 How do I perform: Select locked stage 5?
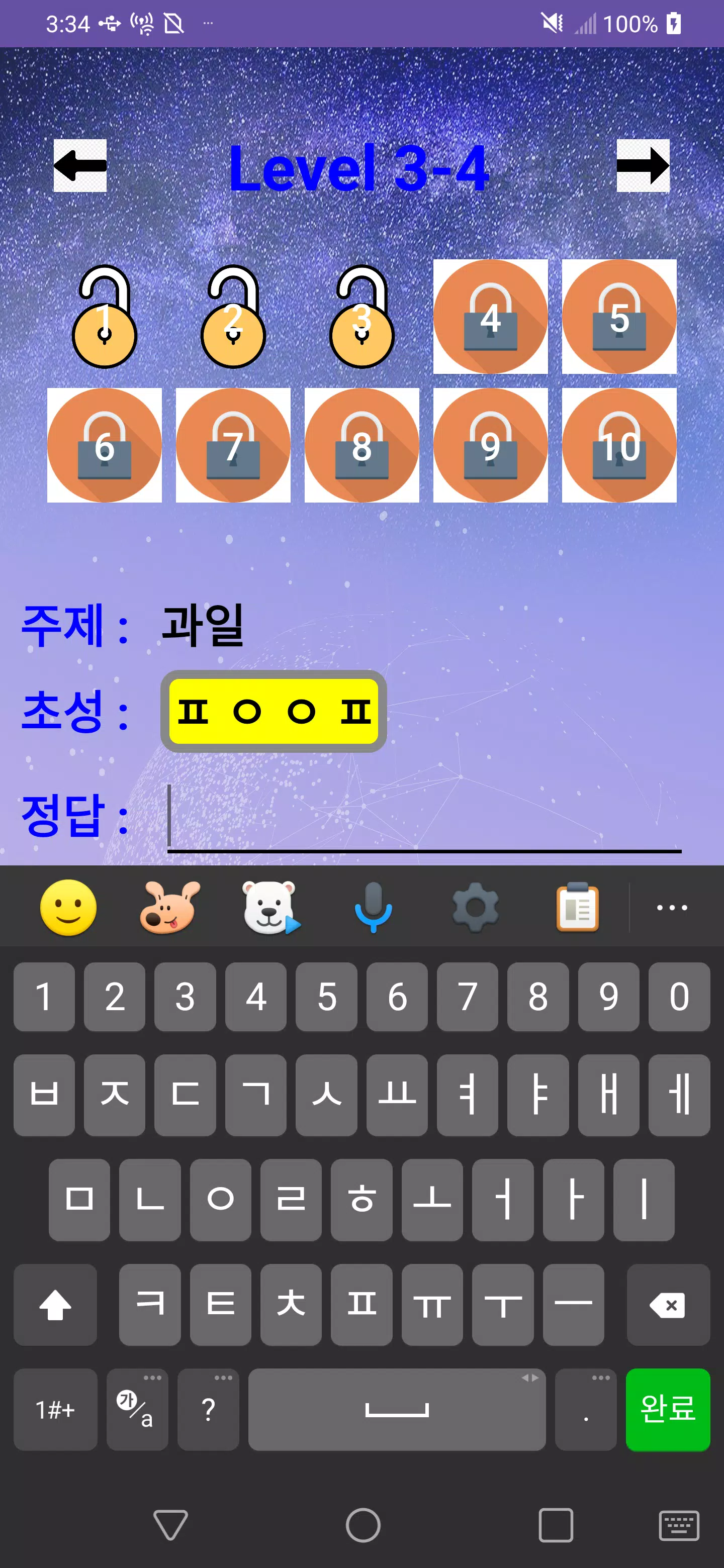[x=618, y=317]
